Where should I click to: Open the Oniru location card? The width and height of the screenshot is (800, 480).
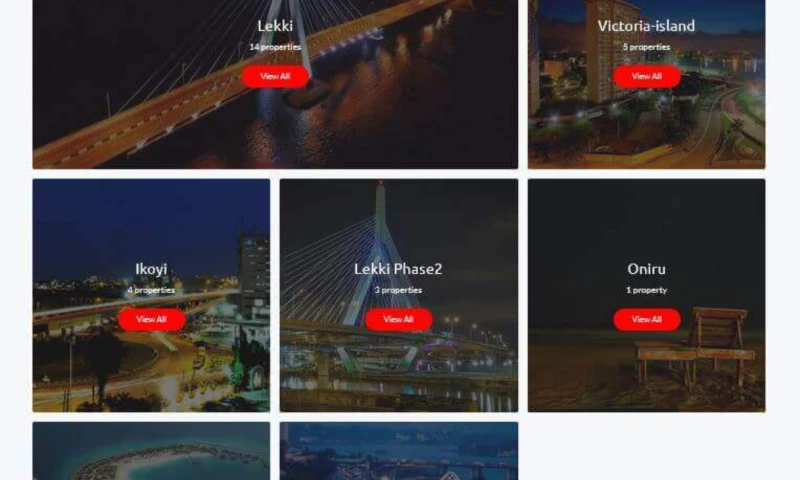[x=646, y=269]
